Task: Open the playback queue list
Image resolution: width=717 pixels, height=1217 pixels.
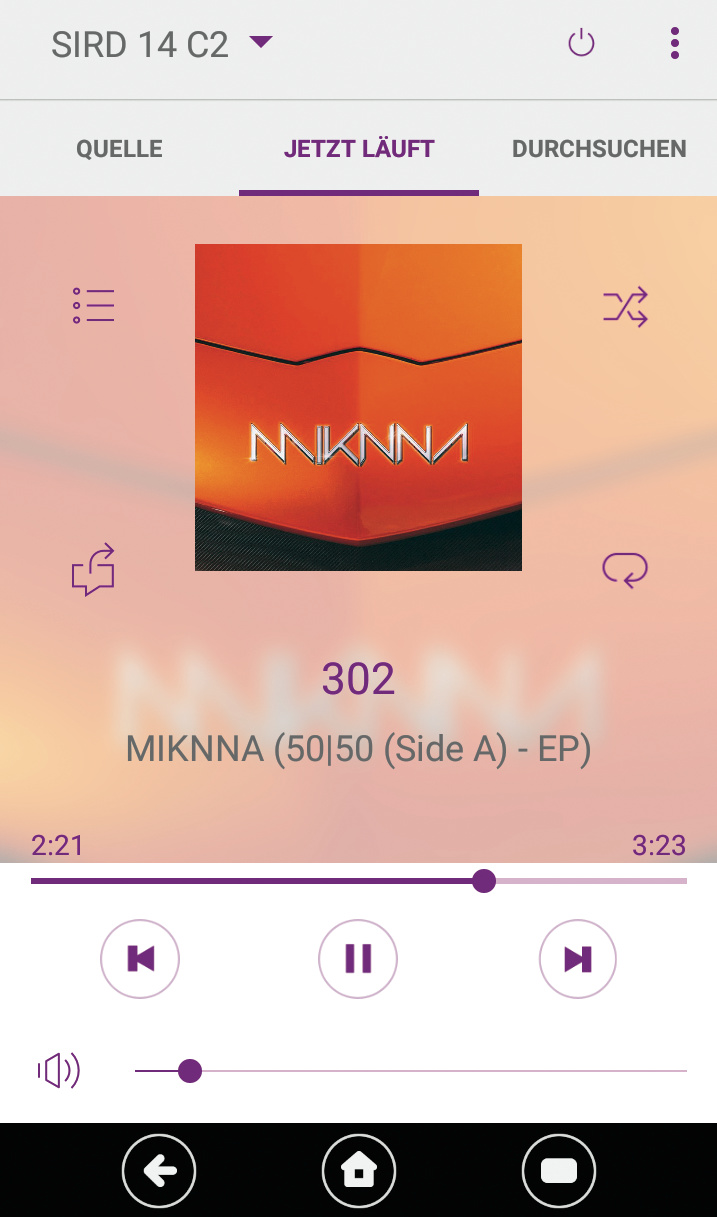Action: pos(93,305)
